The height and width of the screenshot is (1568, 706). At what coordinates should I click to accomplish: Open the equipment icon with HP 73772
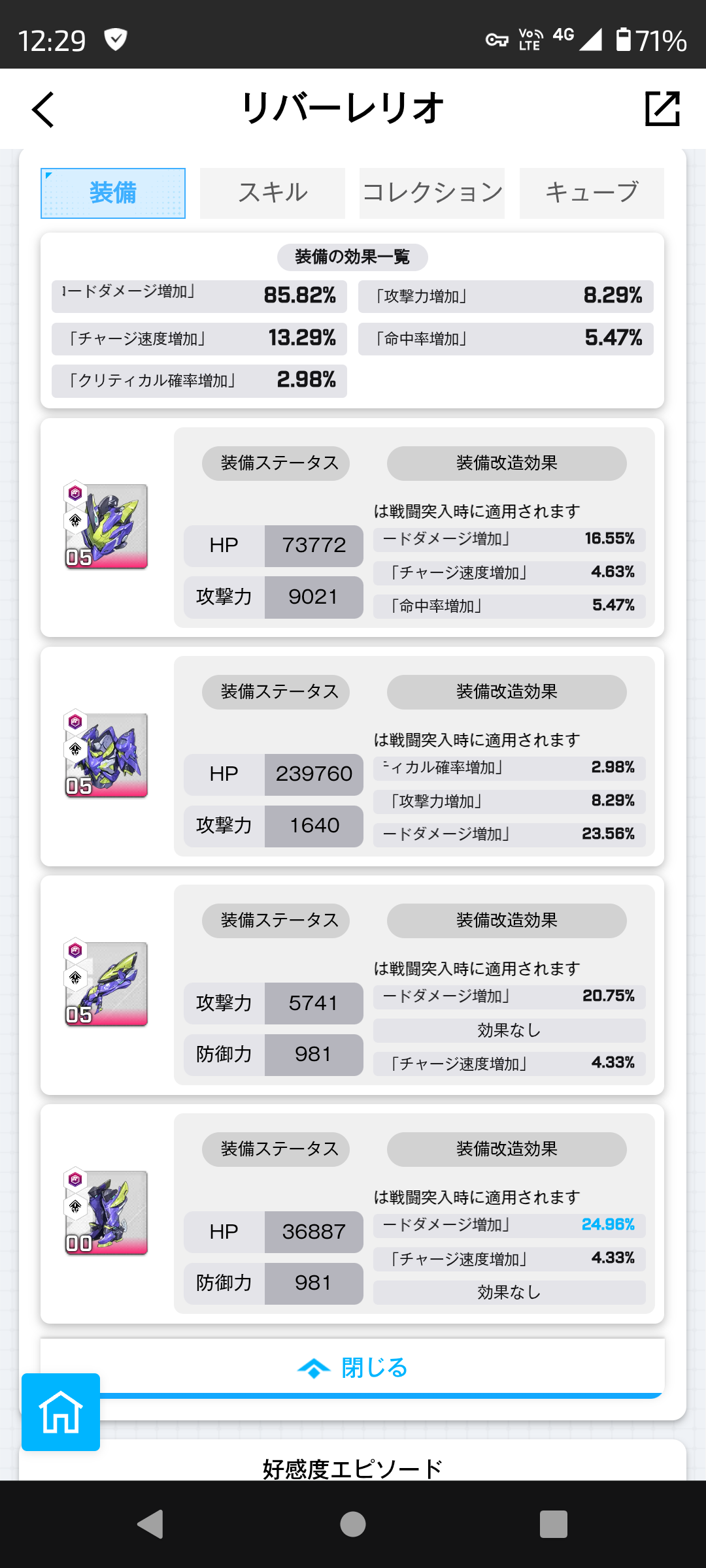coord(107,527)
